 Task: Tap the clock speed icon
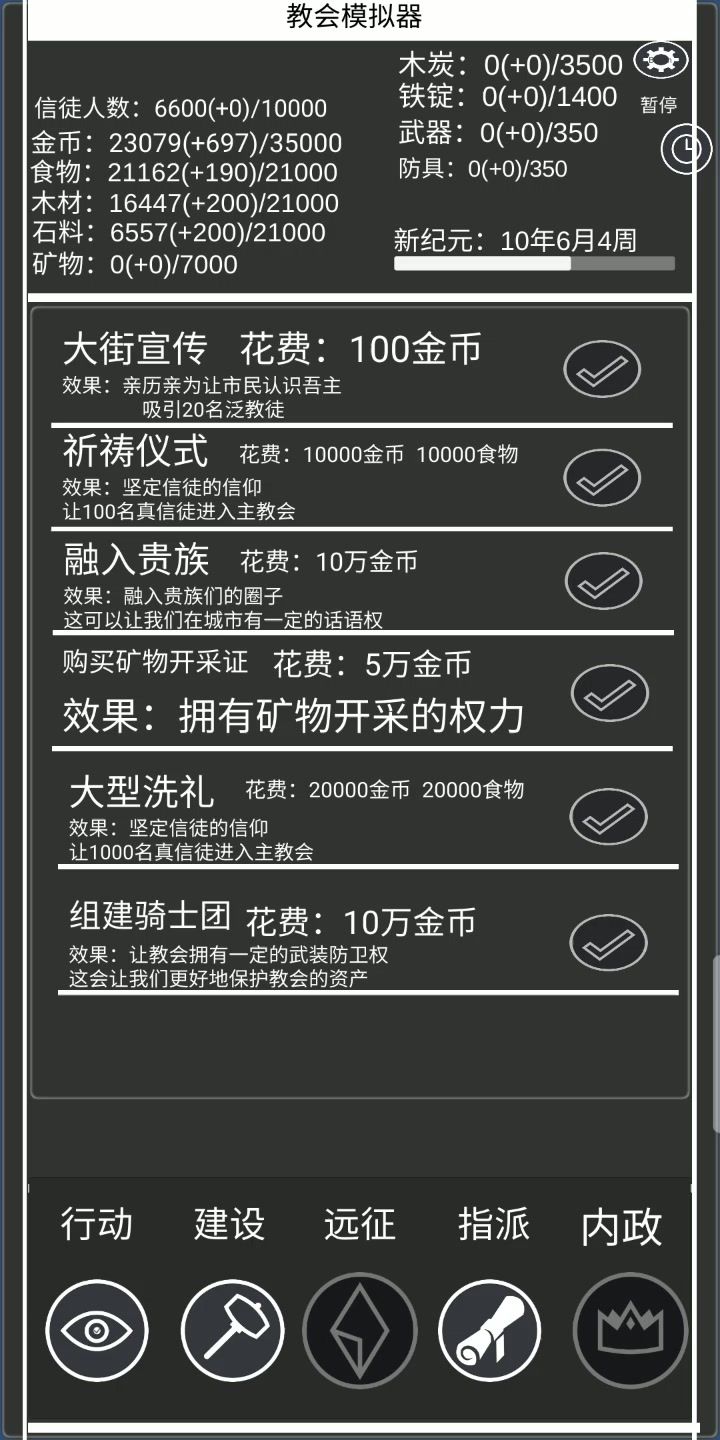tap(685, 149)
